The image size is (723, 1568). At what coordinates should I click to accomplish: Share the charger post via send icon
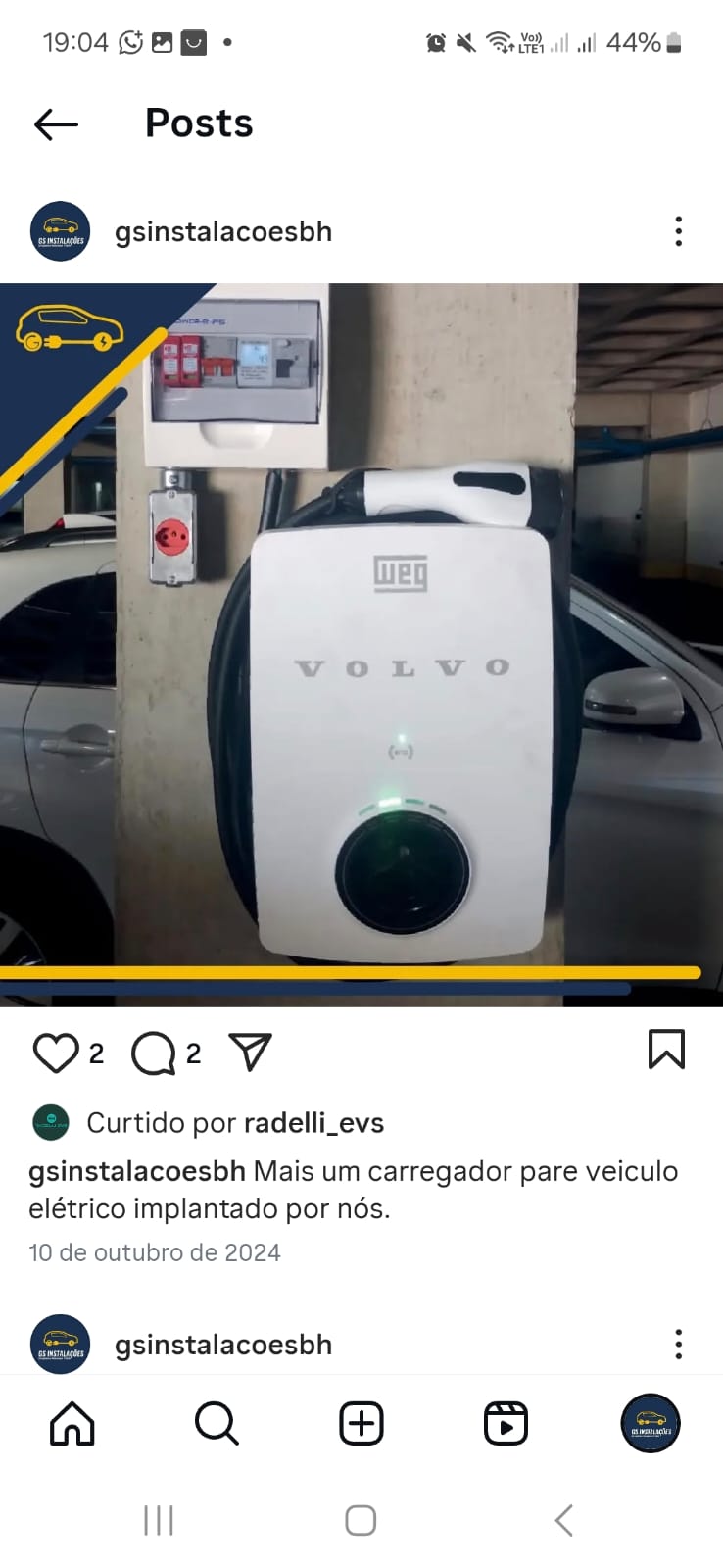coord(250,1053)
